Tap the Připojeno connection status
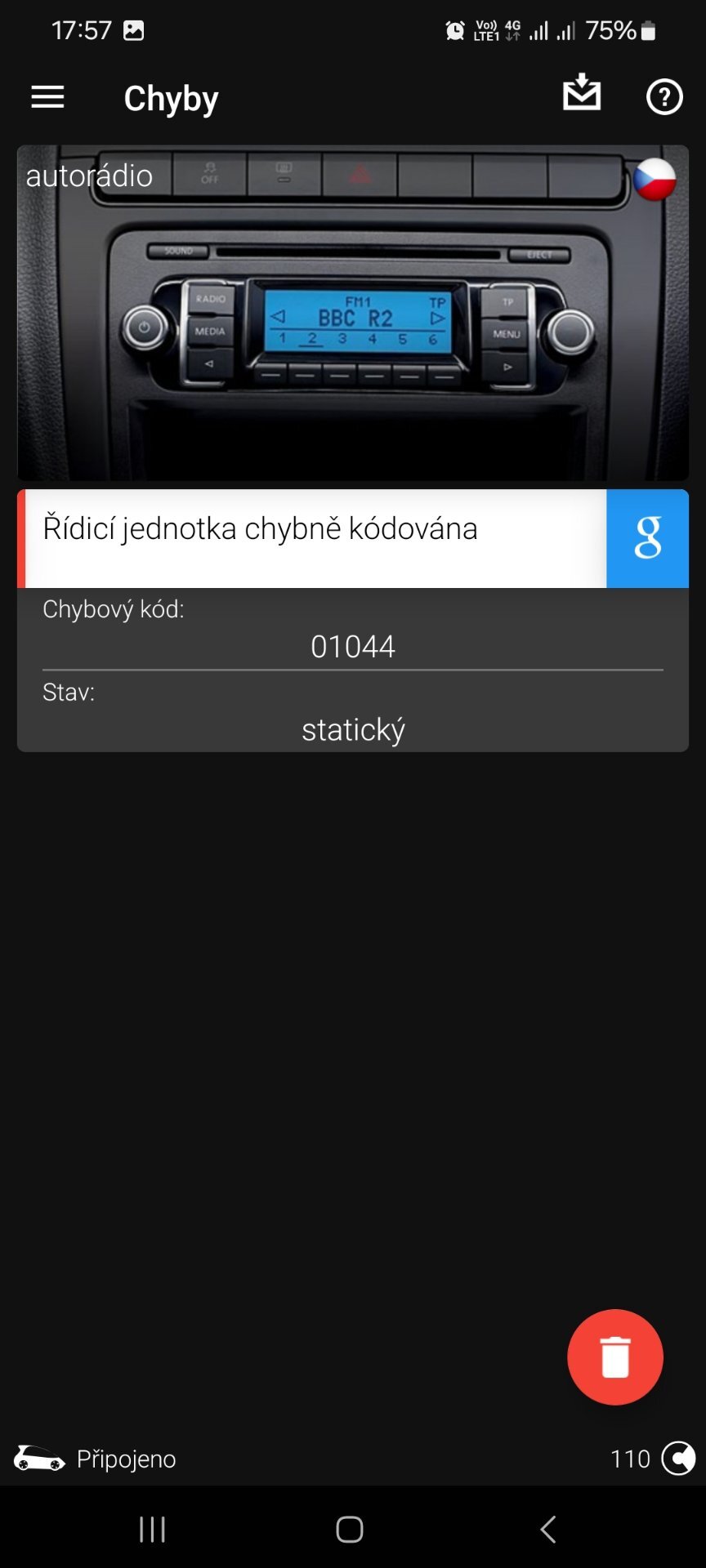This screenshot has height=1568, width=706. tap(95, 1459)
